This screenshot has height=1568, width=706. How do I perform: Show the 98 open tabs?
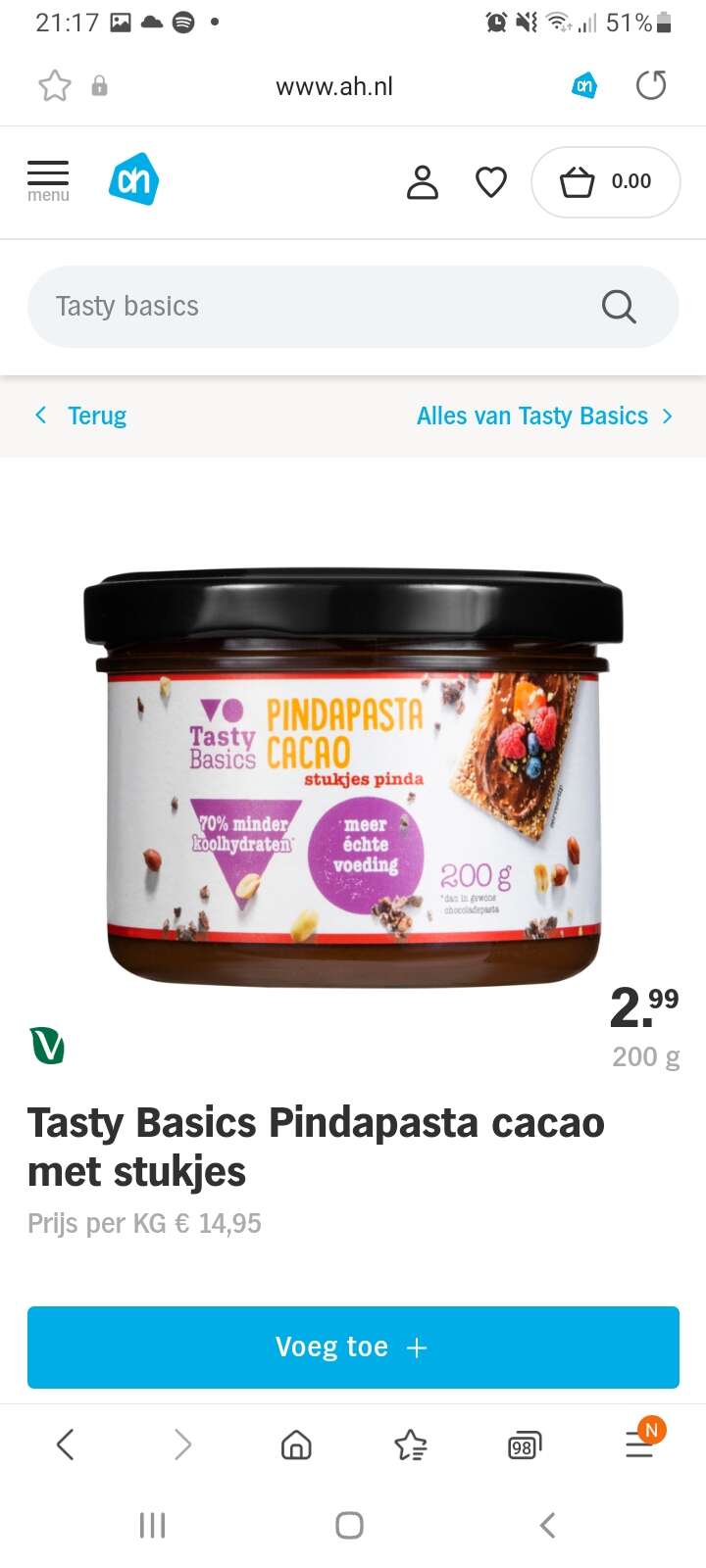[525, 1445]
